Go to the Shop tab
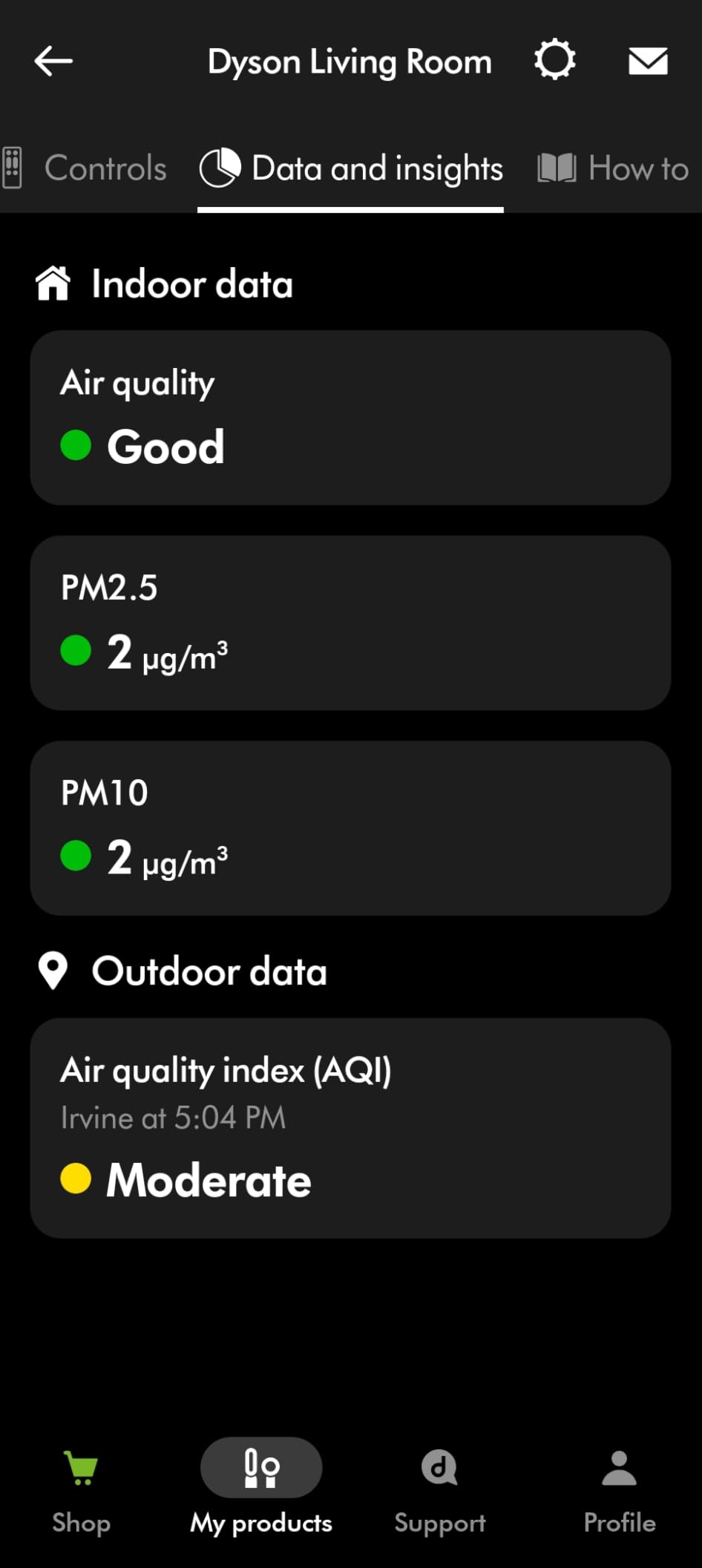702x1568 pixels. point(82,1492)
